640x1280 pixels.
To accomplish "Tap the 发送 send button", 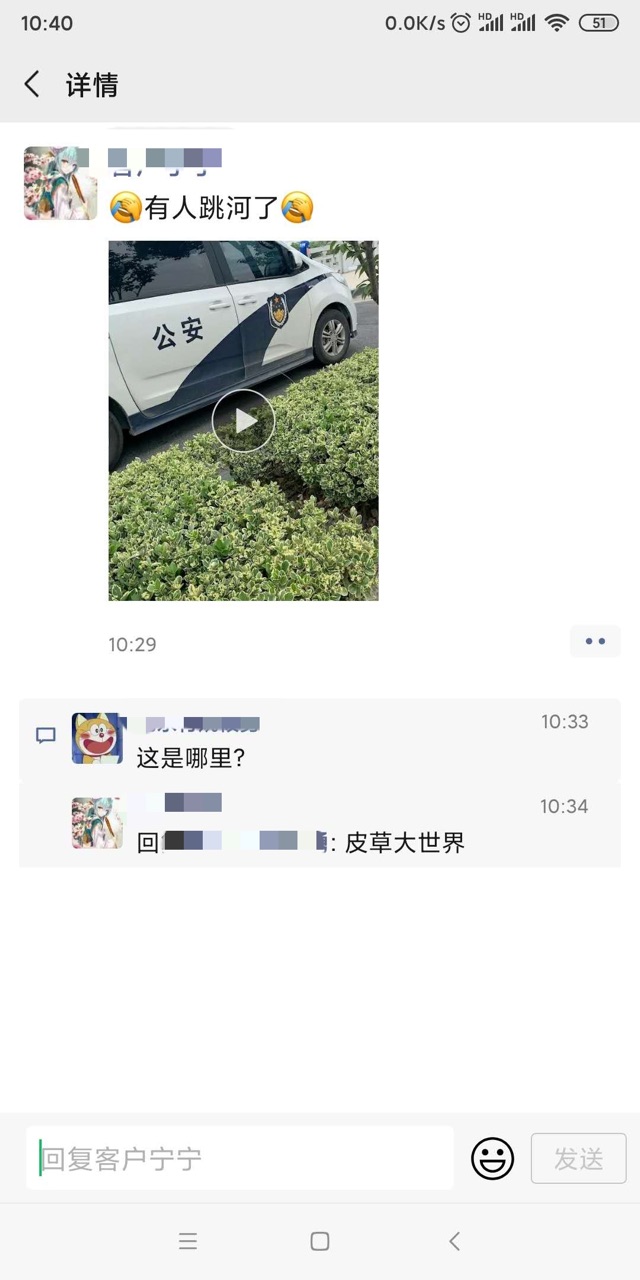I will (x=578, y=1159).
